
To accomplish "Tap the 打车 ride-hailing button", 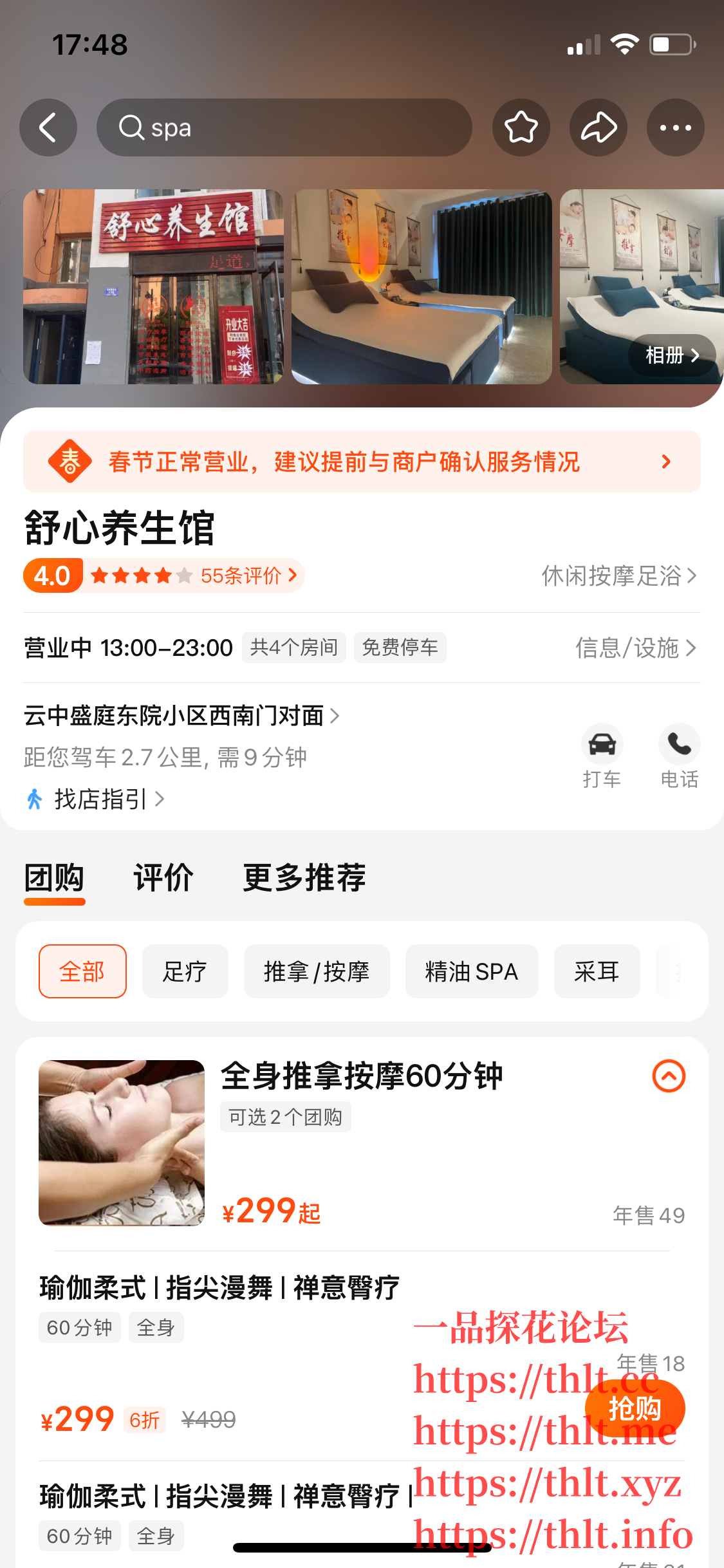I will click(x=602, y=756).
